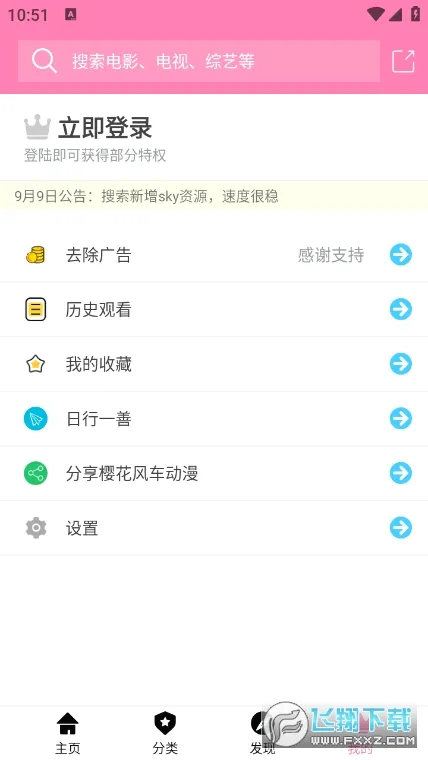The image size is (428, 760).
Task: Tap 立即登录 to log in
Action: pyautogui.click(x=105, y=127)
